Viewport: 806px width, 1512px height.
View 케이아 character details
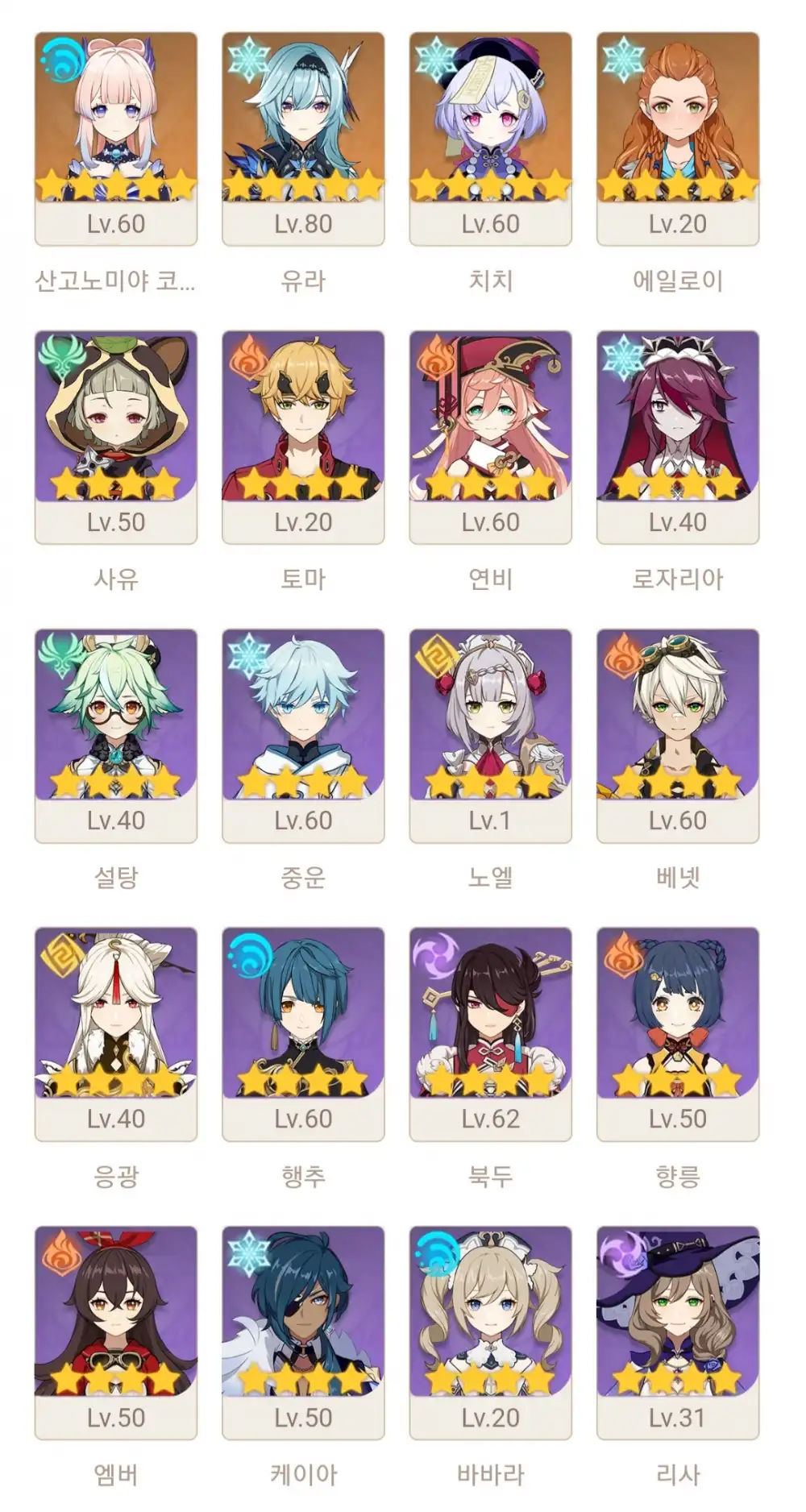coord(303,1331)
